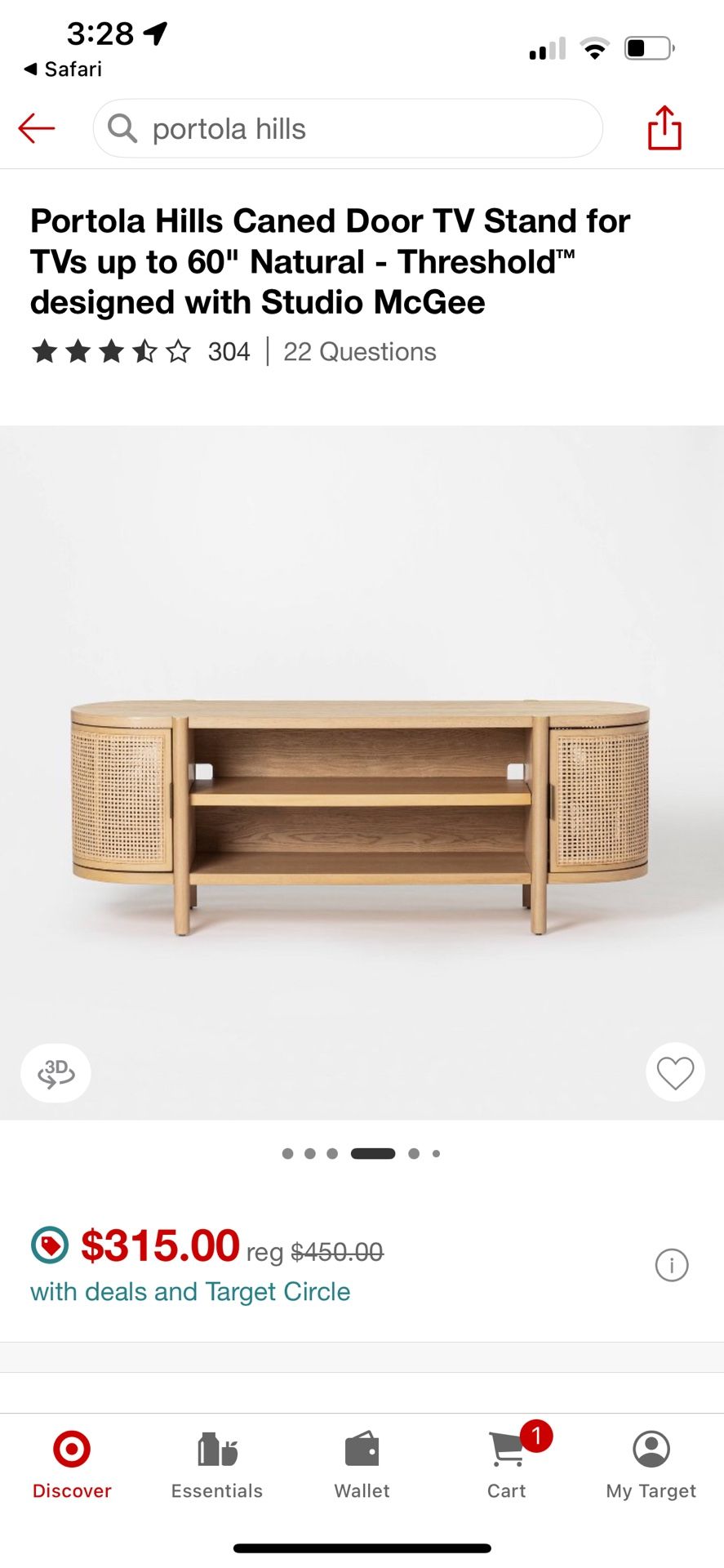Return to Safari from status bar

pyautogui.click(x=64, y=69)
